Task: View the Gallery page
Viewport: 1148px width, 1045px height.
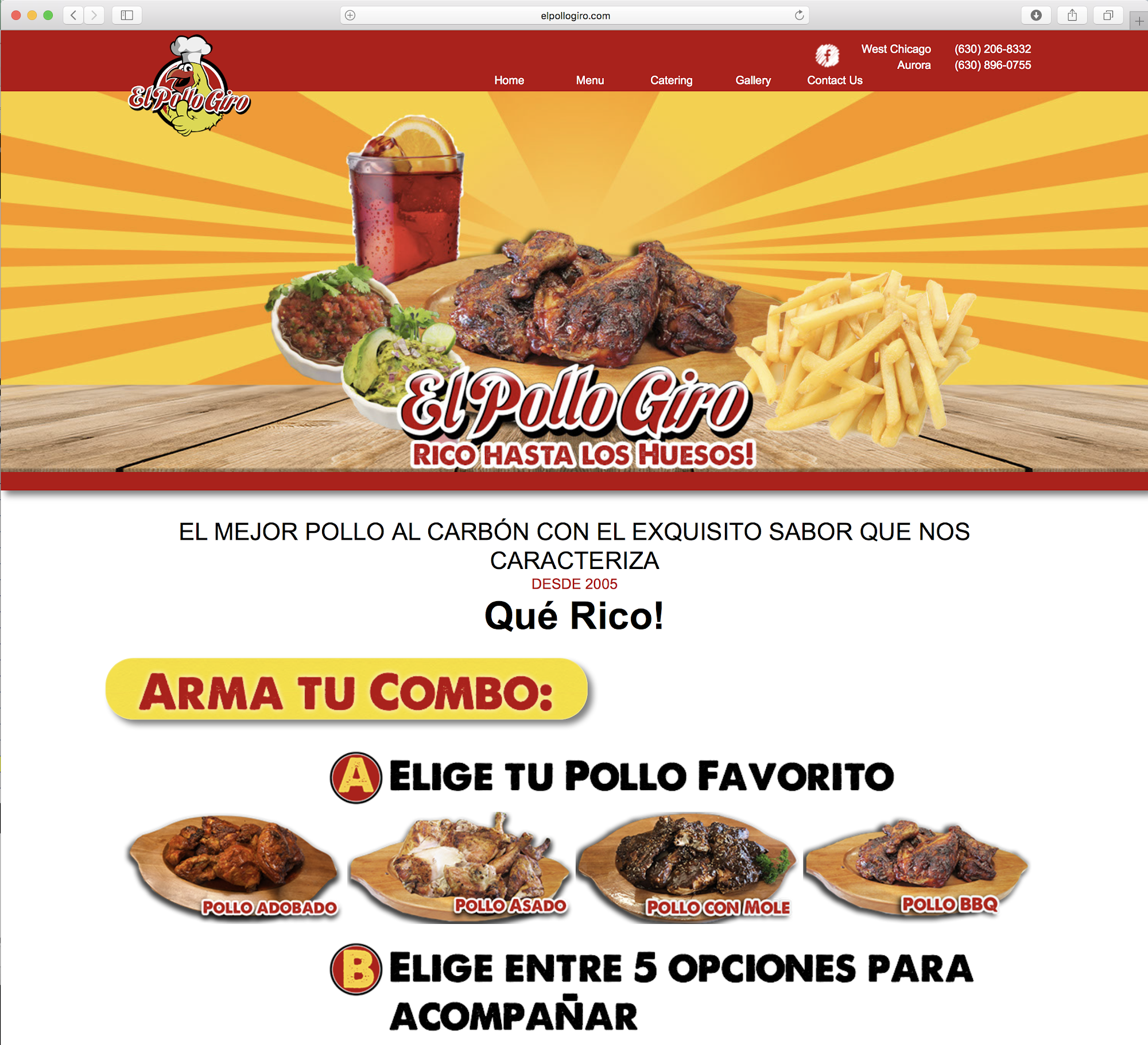Action: [753, 80]
